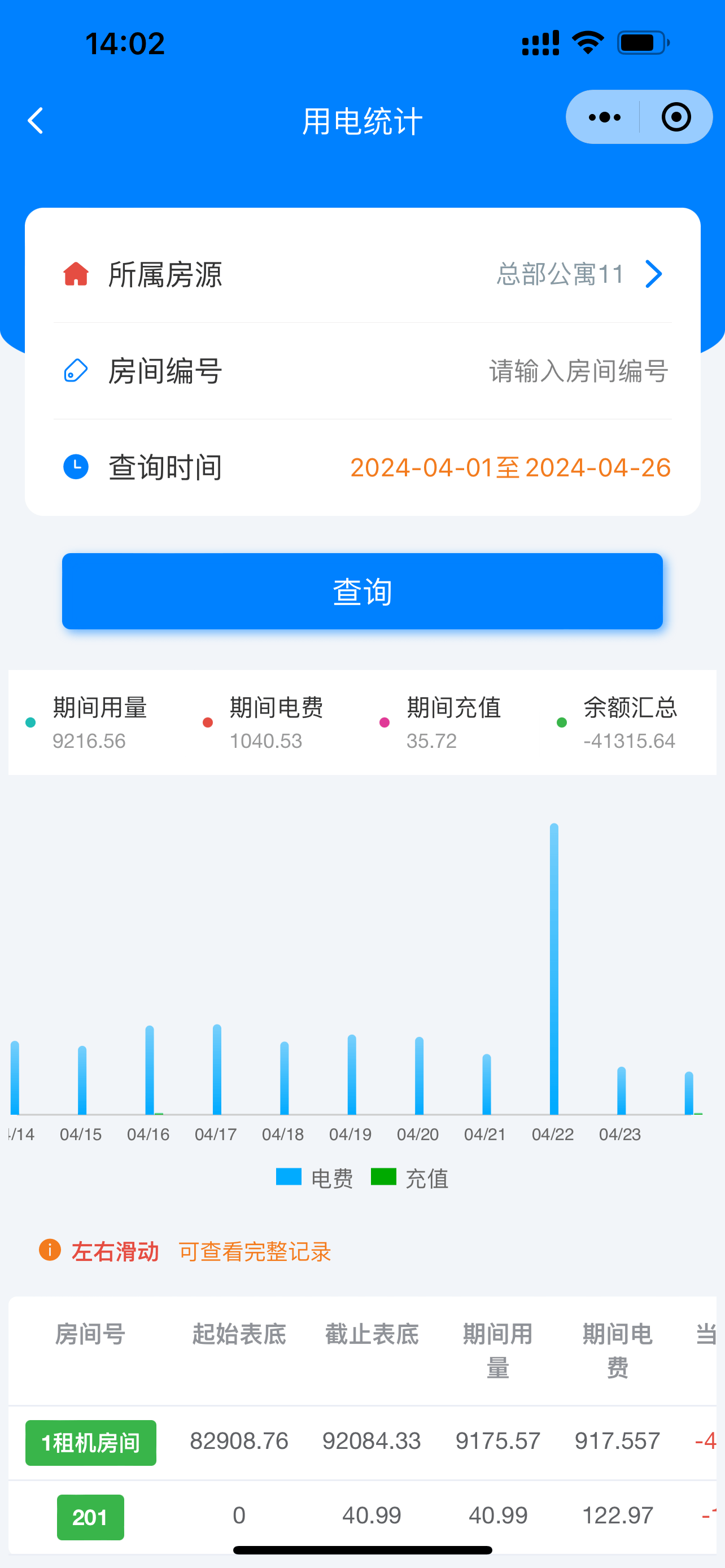Change the 查询时间 date range
725x1568 pixels.
click(x=510, y=467)
